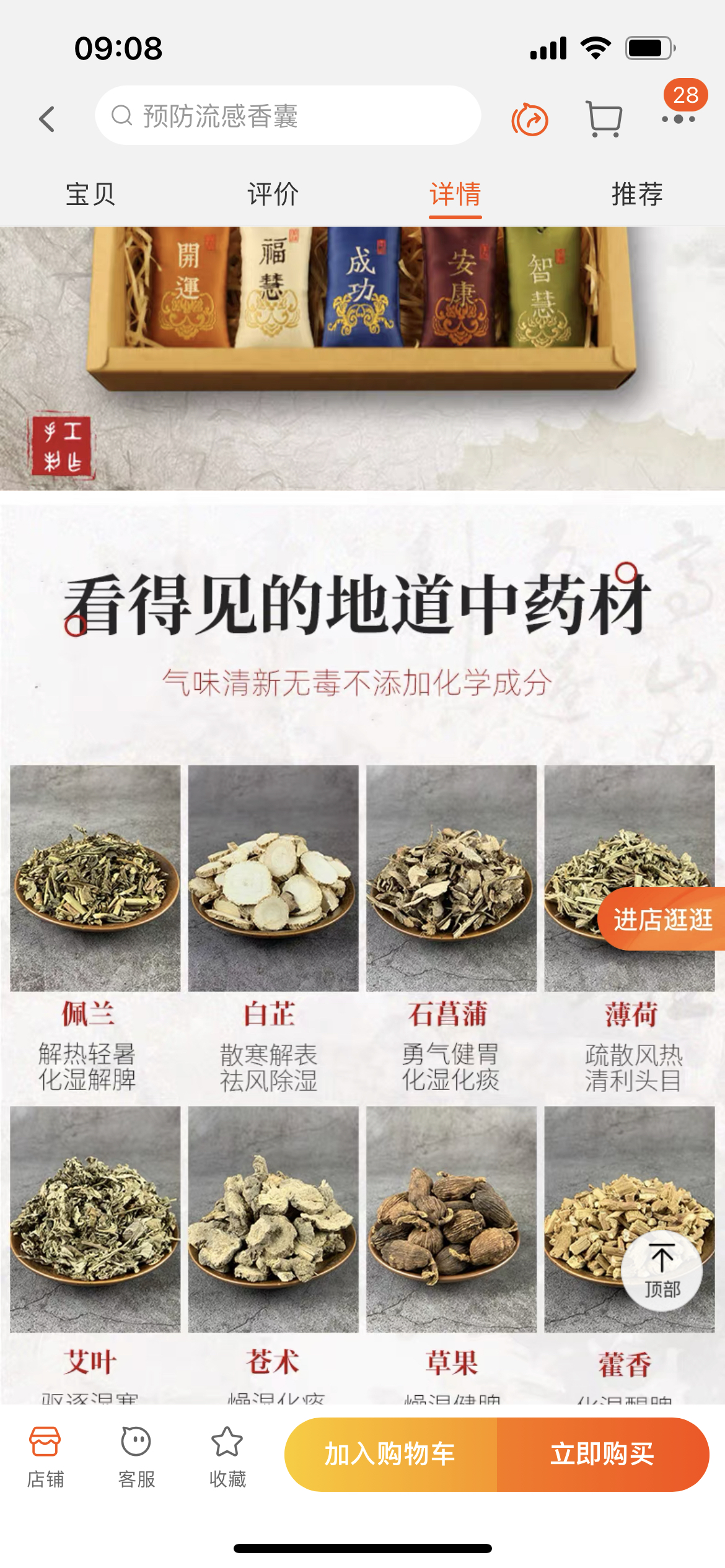Open the more options menu

[x=678, y=119]
